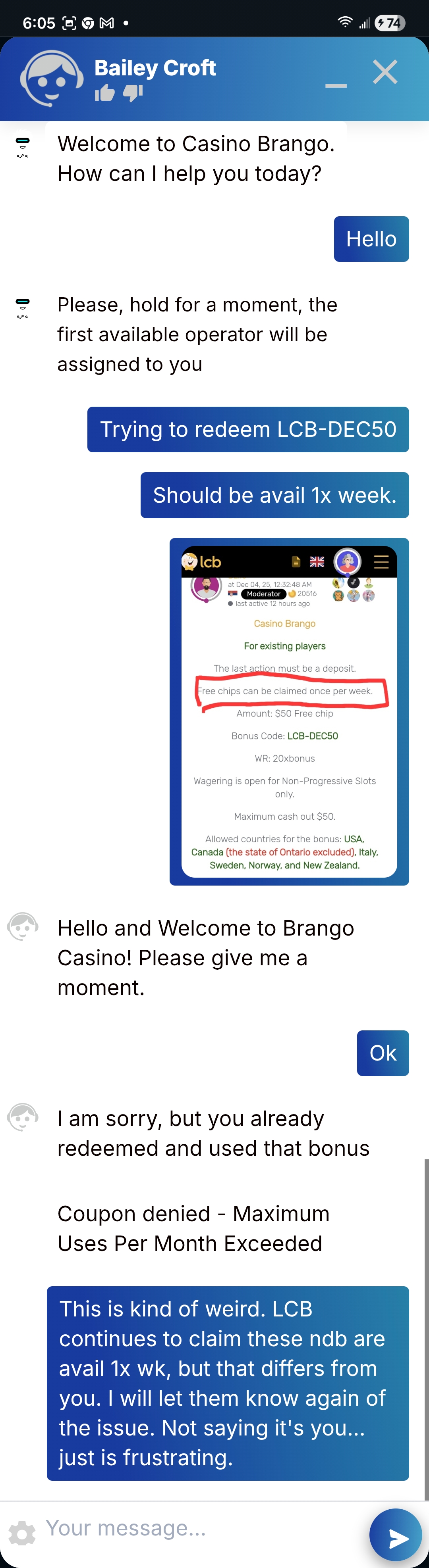429x1568 pixels.
Task: Rate operator Bailey Croft with thumbs up
Action: pos(105,93)
